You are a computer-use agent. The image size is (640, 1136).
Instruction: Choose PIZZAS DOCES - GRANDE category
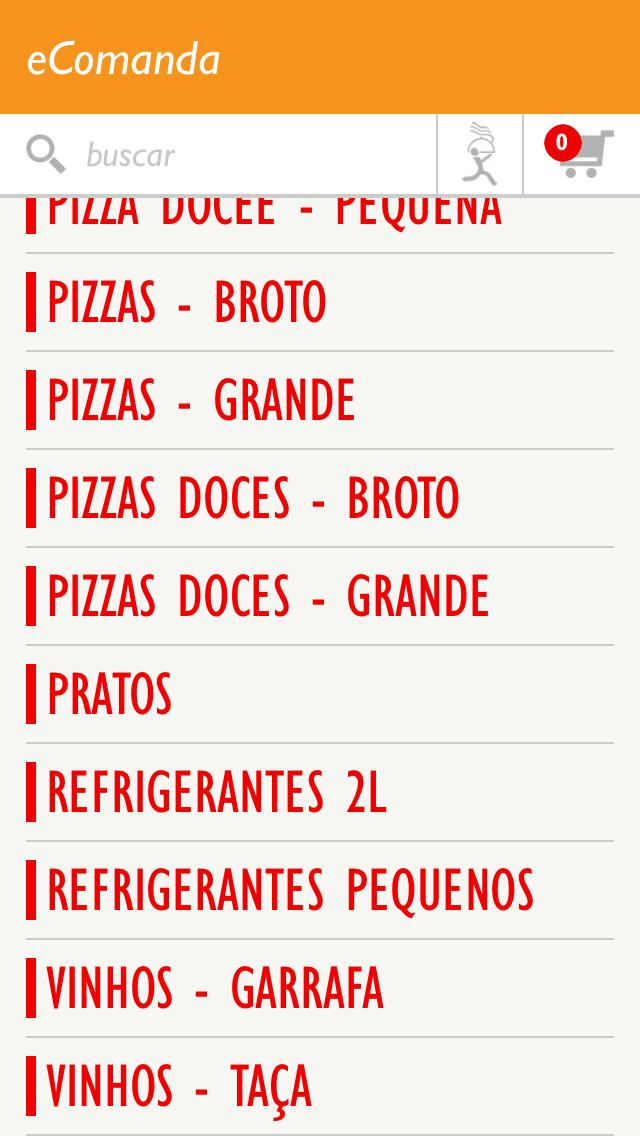coord(320,596)
